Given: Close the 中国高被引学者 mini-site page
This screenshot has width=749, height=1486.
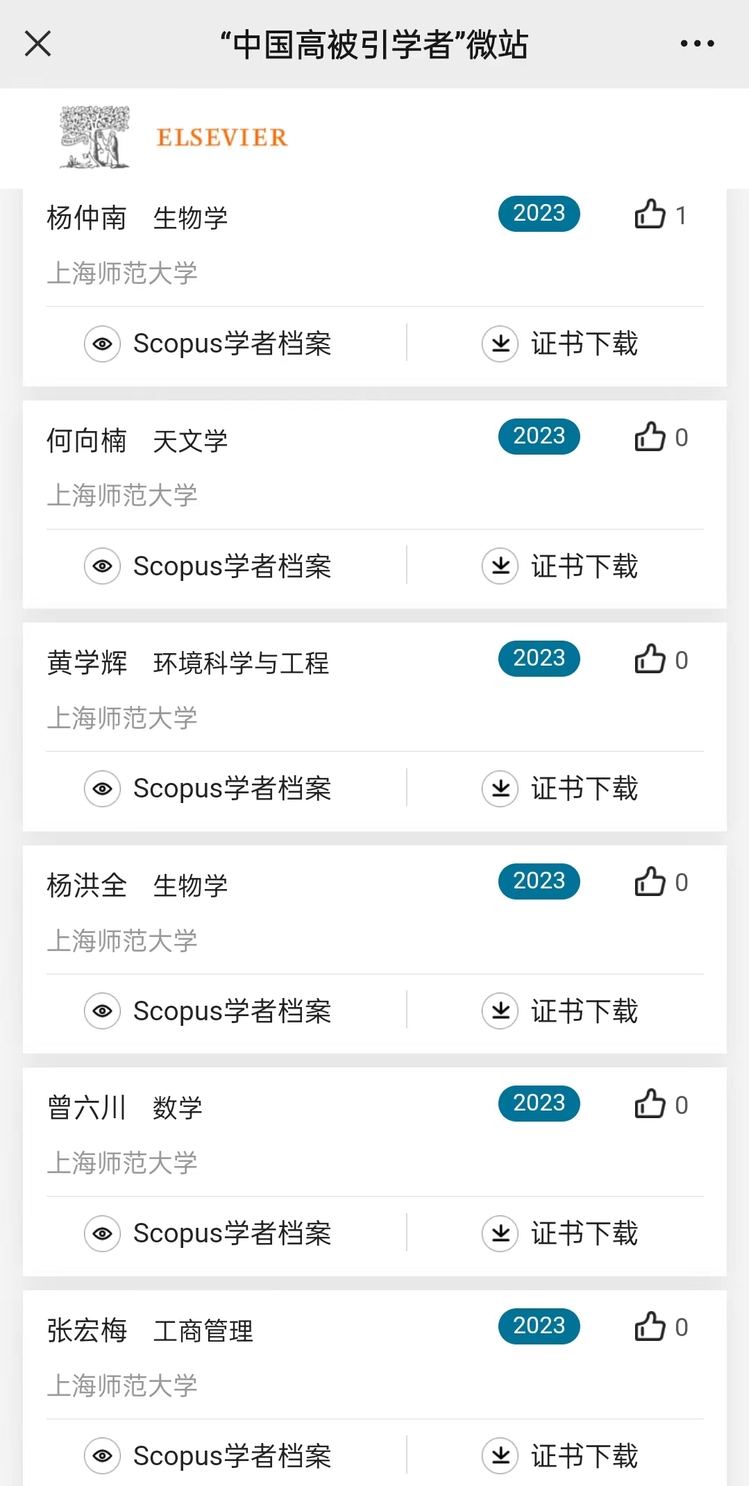Looking at the screenshot, I should (x=38, y=44).
